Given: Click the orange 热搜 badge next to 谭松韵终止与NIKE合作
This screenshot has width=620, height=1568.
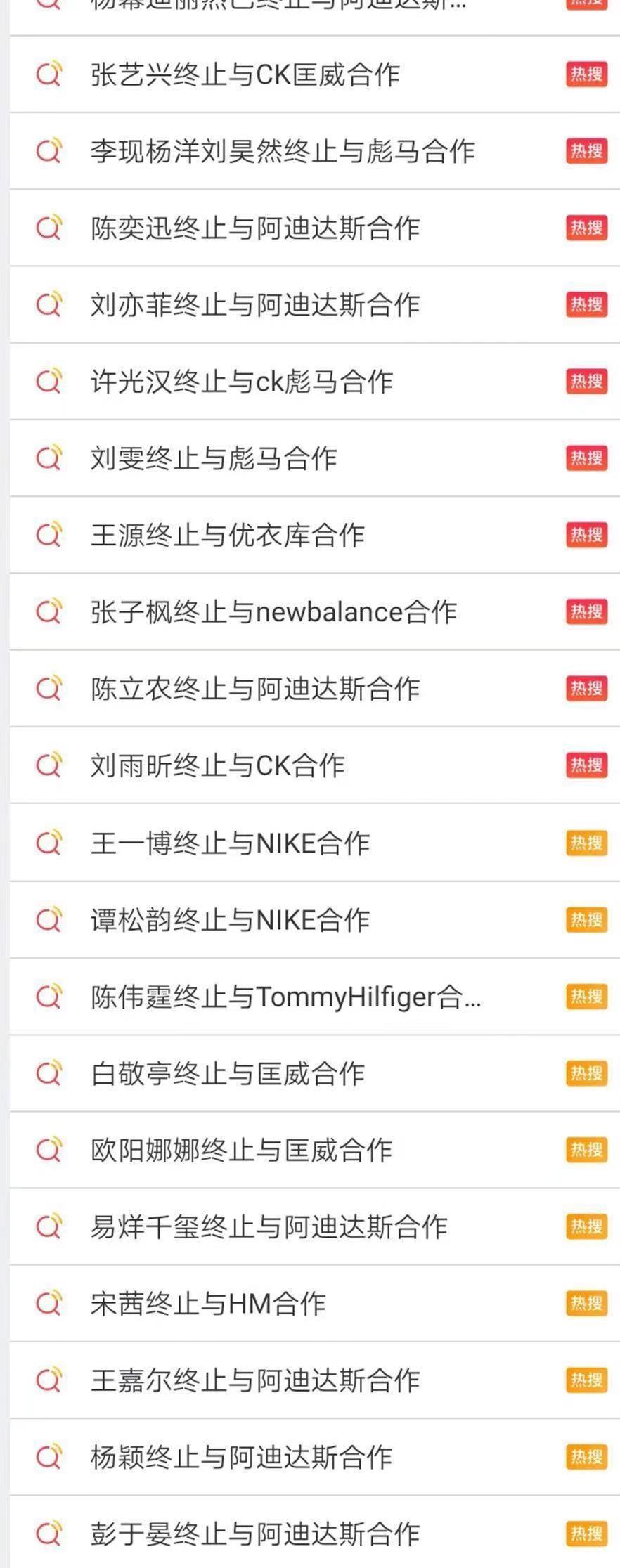Looking at the screenshot, I should (x=586, y=919).
